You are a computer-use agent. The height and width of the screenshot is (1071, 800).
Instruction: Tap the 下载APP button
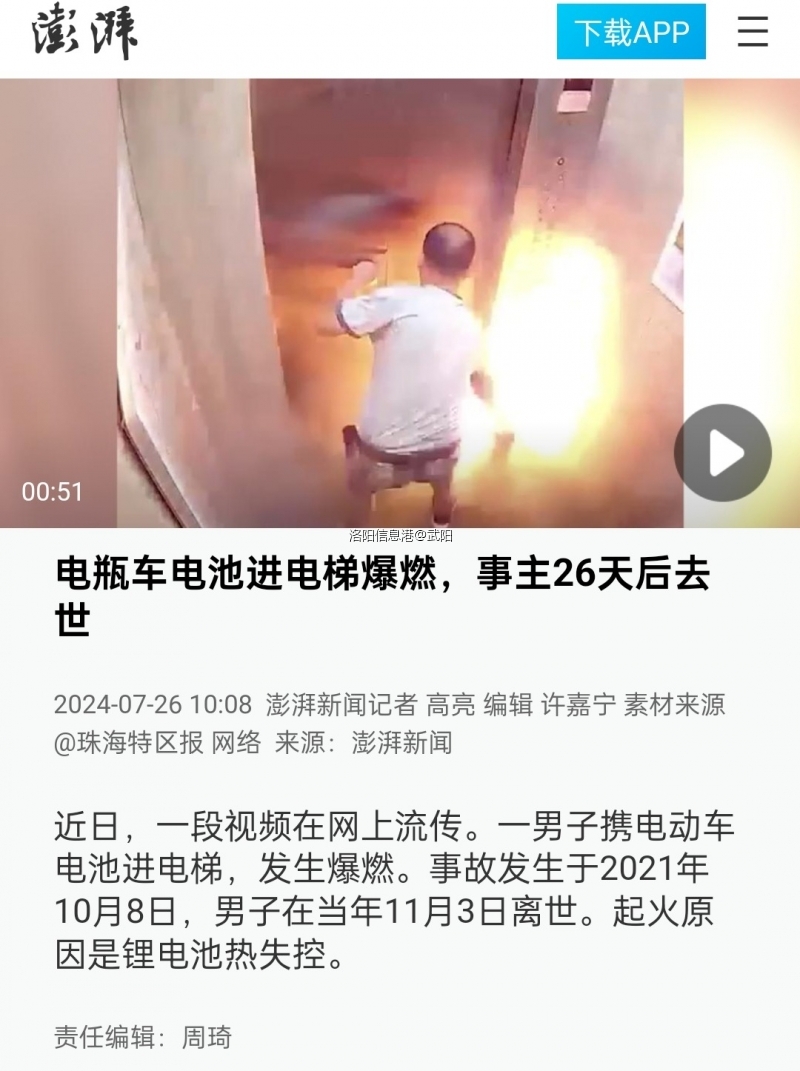631,32
